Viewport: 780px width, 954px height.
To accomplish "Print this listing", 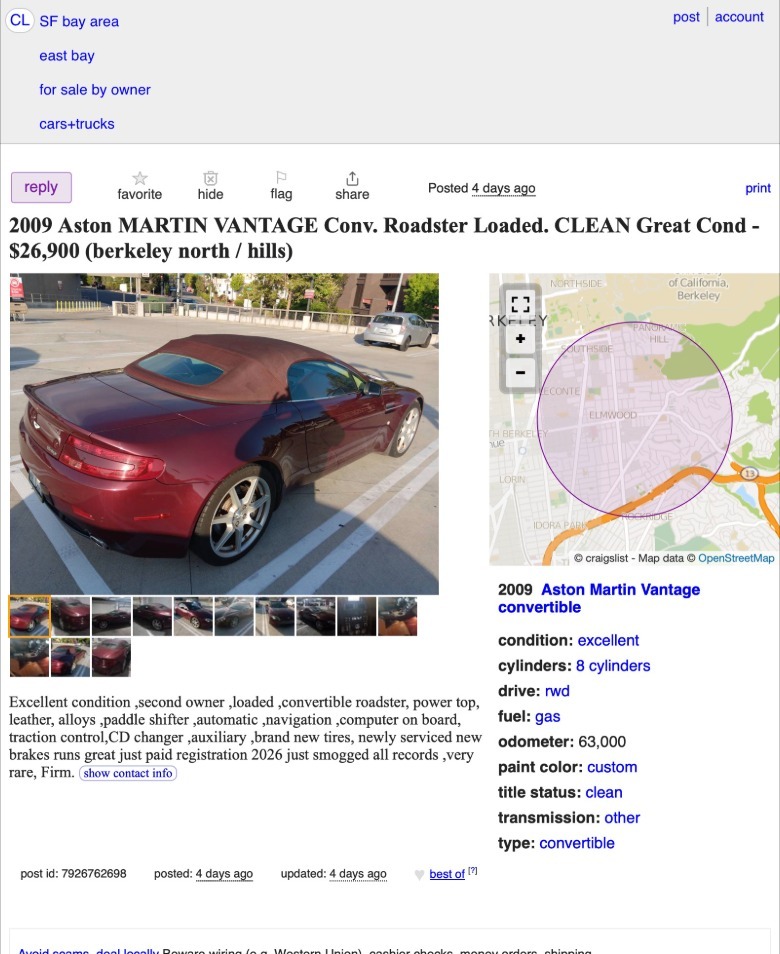I will [758, 188].
